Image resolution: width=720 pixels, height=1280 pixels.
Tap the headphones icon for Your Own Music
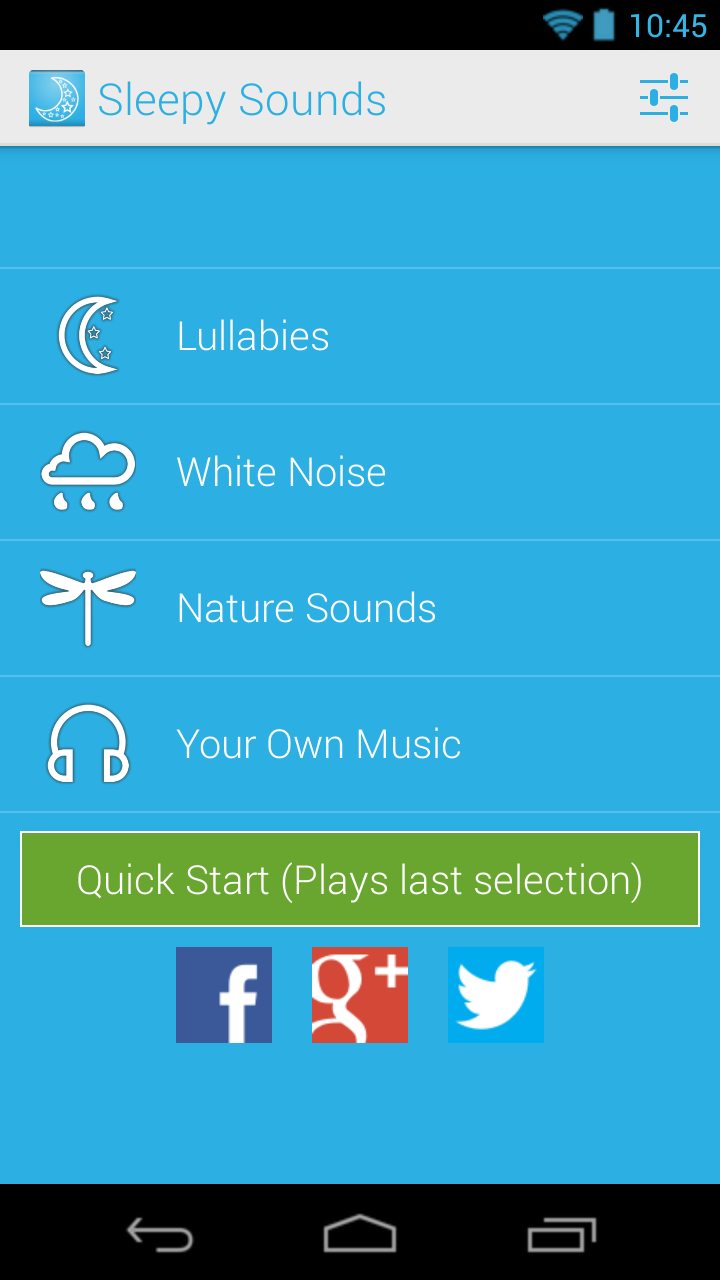click(88, 743)
